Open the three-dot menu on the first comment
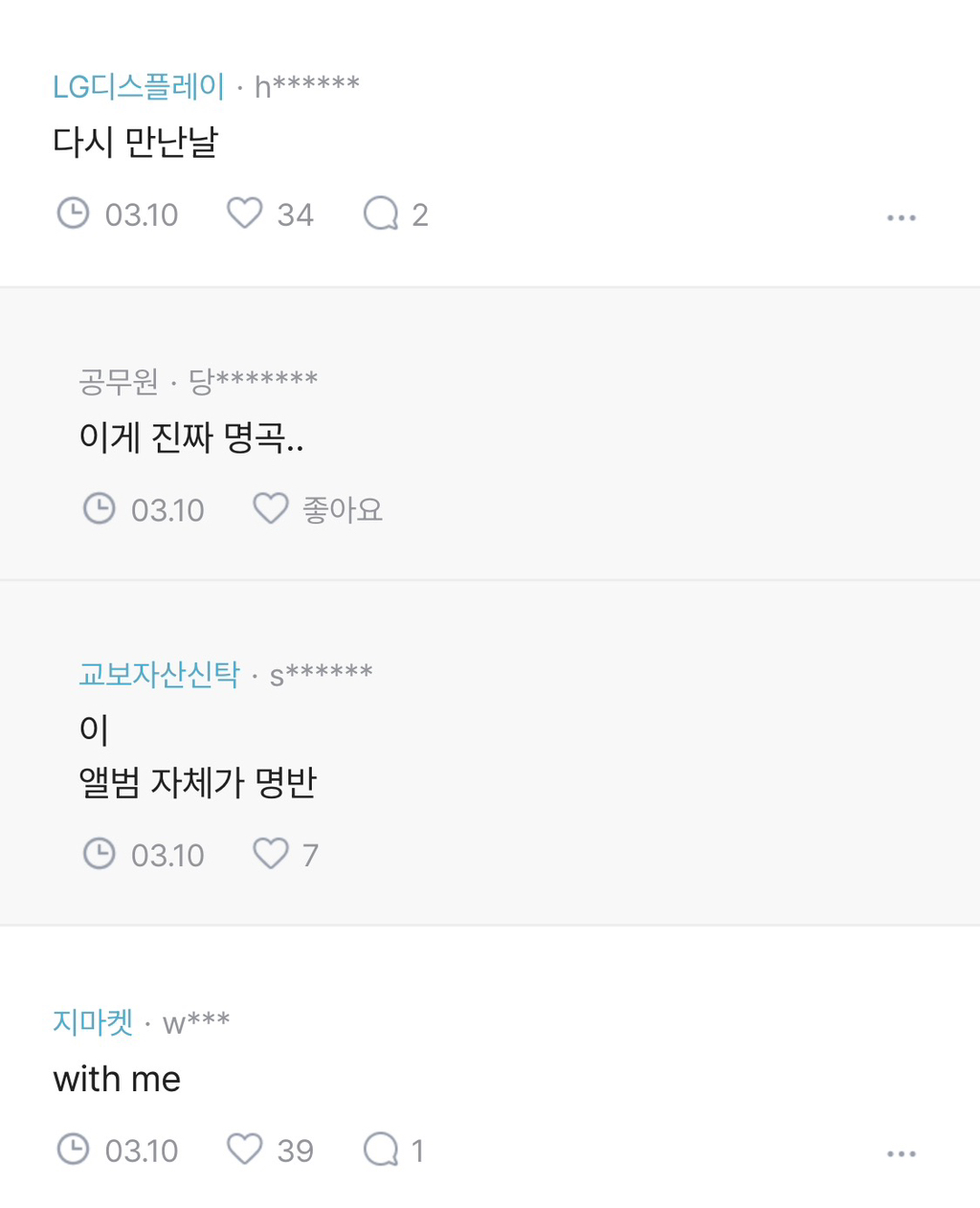The width and height of the screenshot is (980, 1208). point(901,217)
